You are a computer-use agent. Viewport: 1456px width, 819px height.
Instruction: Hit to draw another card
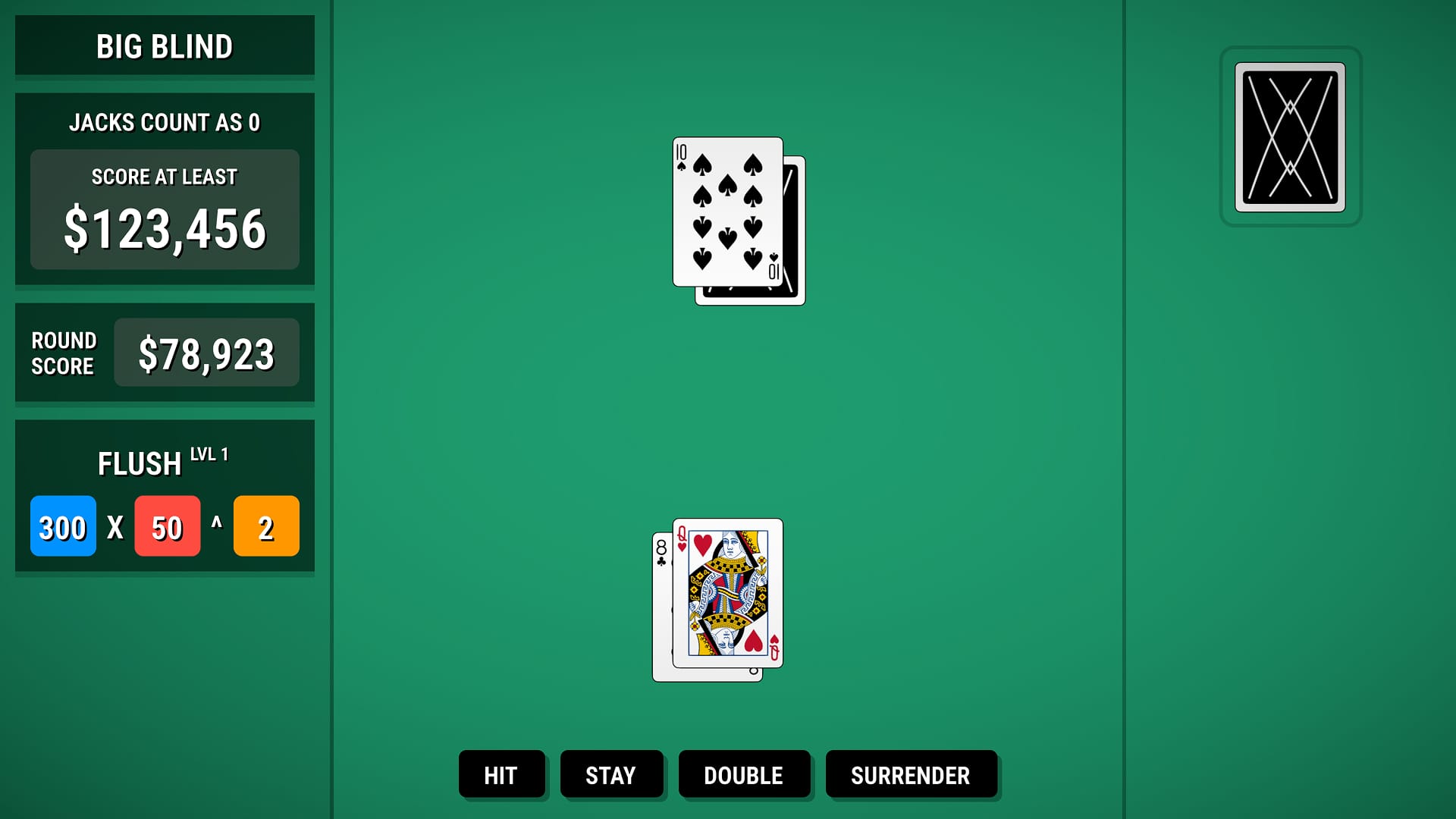pos(501,774)
